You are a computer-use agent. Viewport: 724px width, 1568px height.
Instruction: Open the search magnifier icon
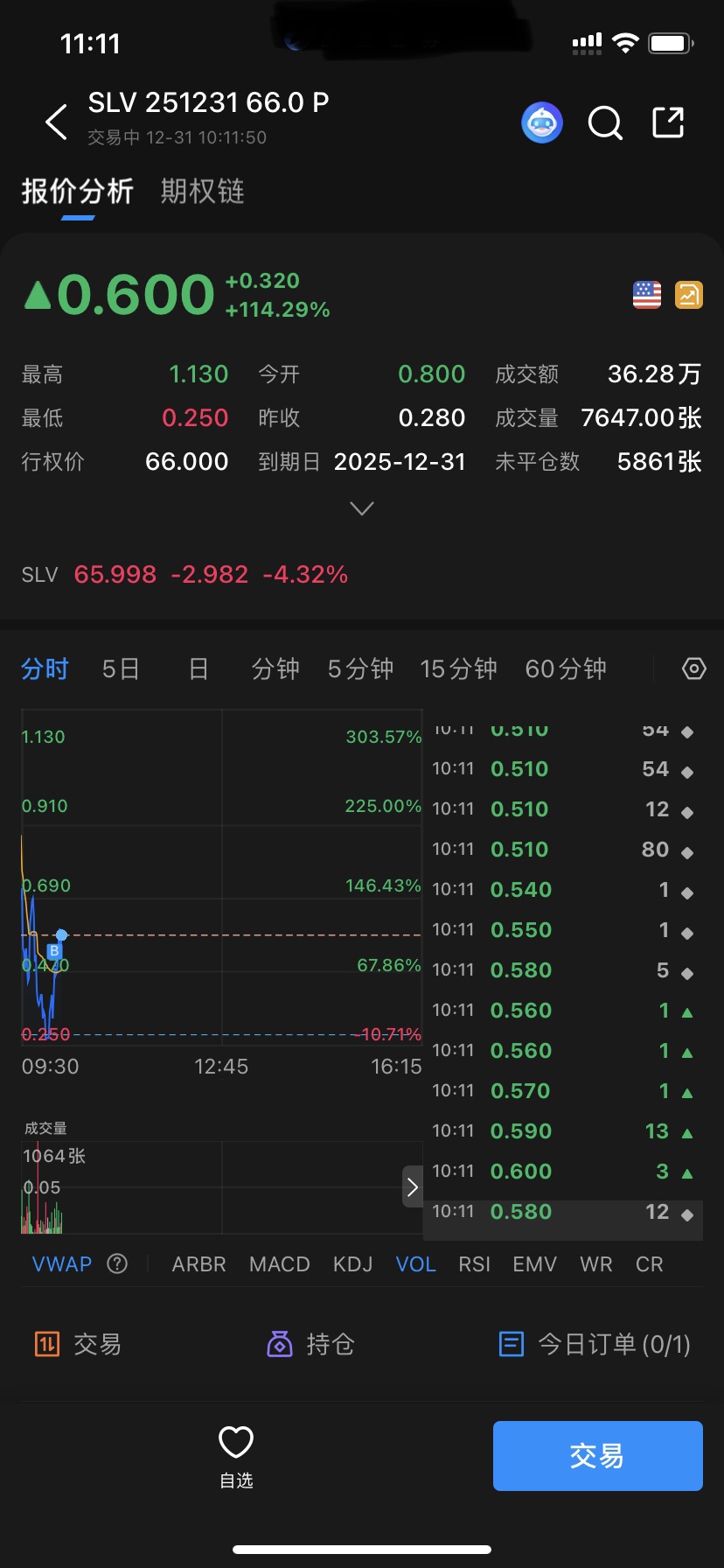pyautogui.click(x=605, y=122)
